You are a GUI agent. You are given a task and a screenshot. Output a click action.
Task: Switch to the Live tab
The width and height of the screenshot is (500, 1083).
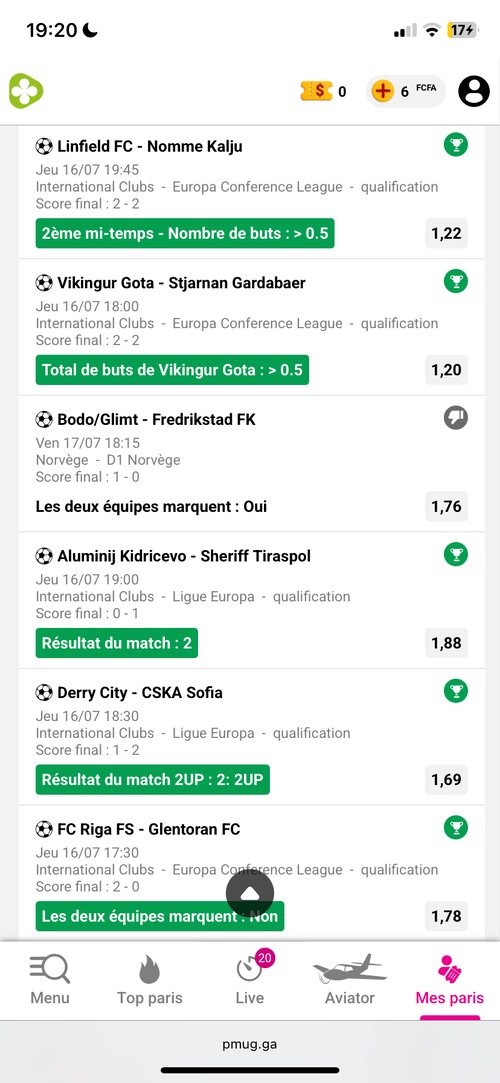click(250, 979)
